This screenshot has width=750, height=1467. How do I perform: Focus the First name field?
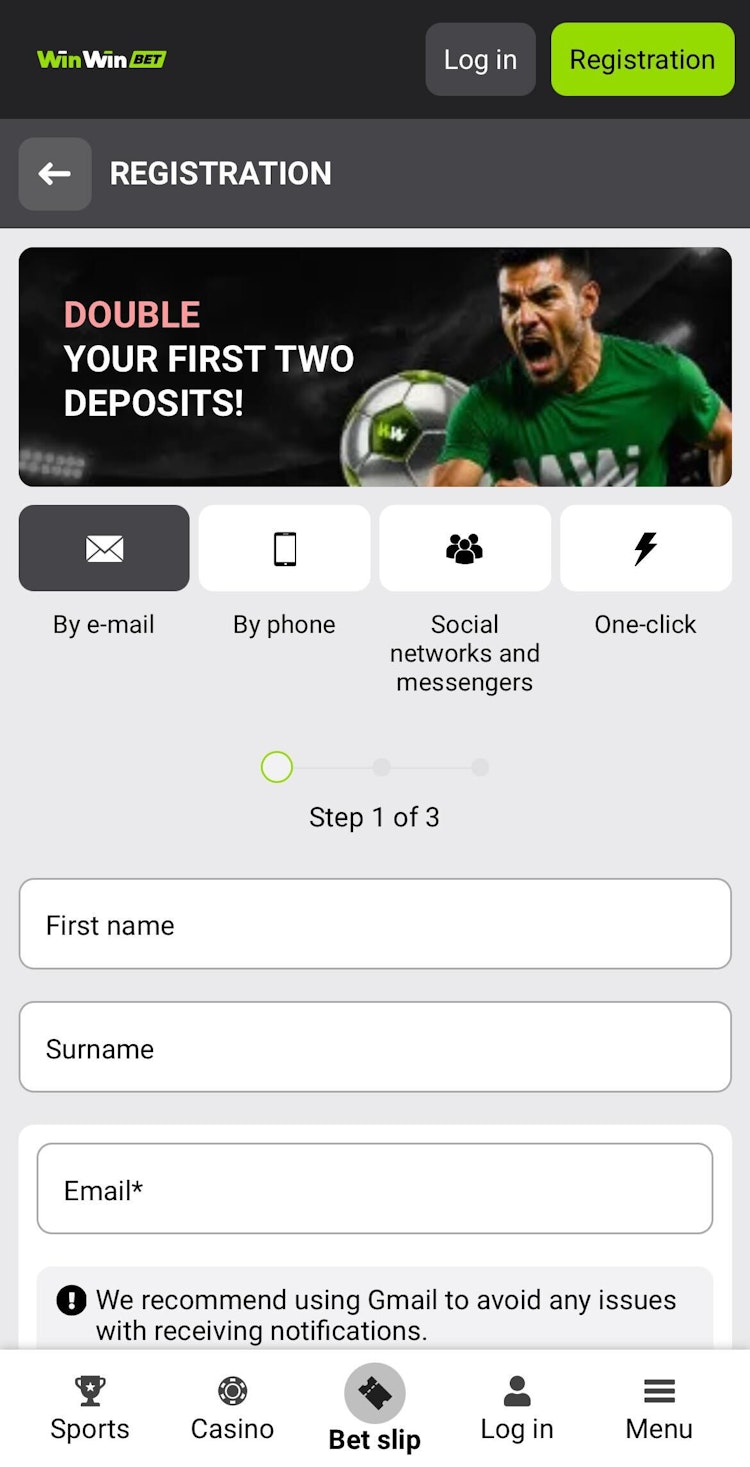tap(375, 924)
